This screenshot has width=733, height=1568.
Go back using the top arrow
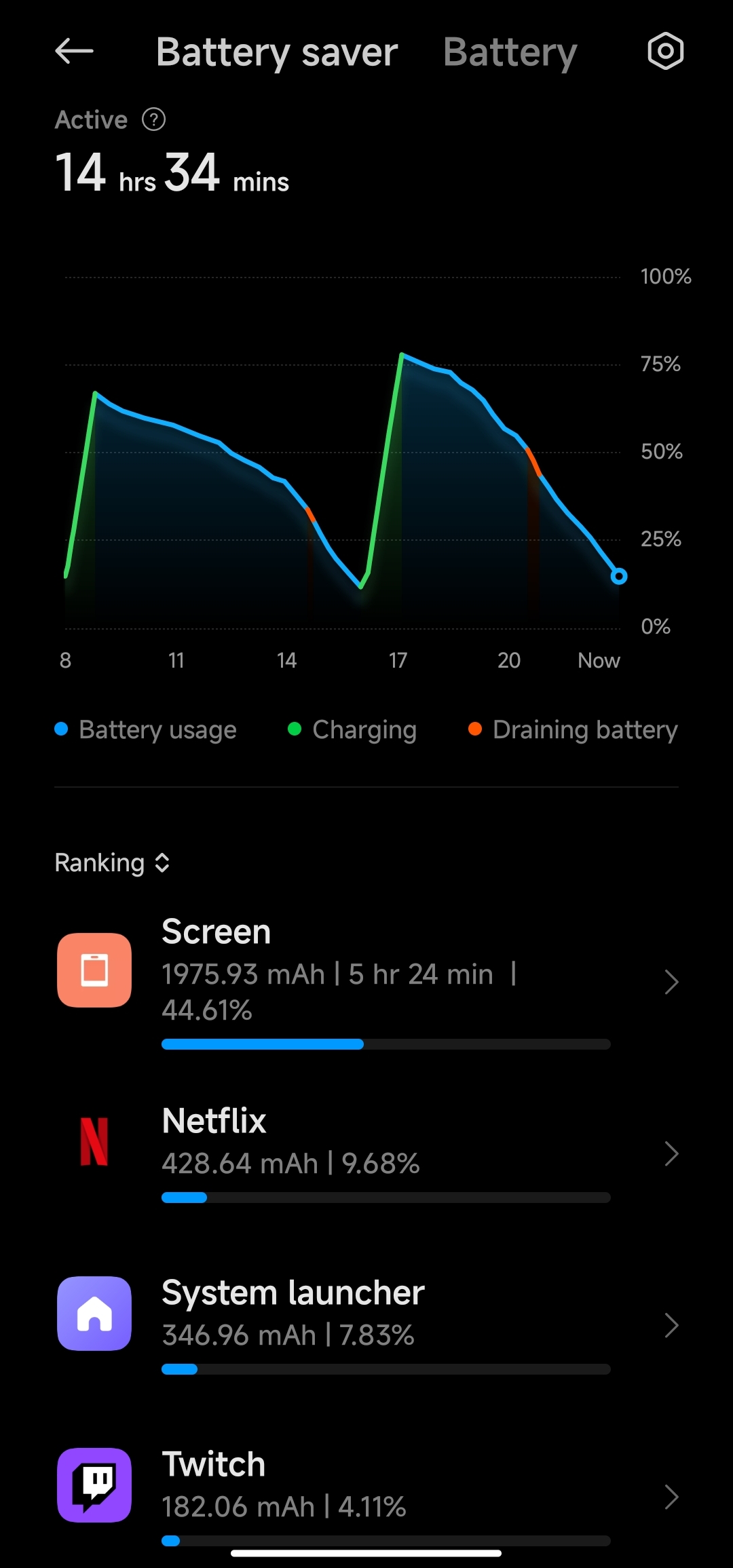[74, 52]
